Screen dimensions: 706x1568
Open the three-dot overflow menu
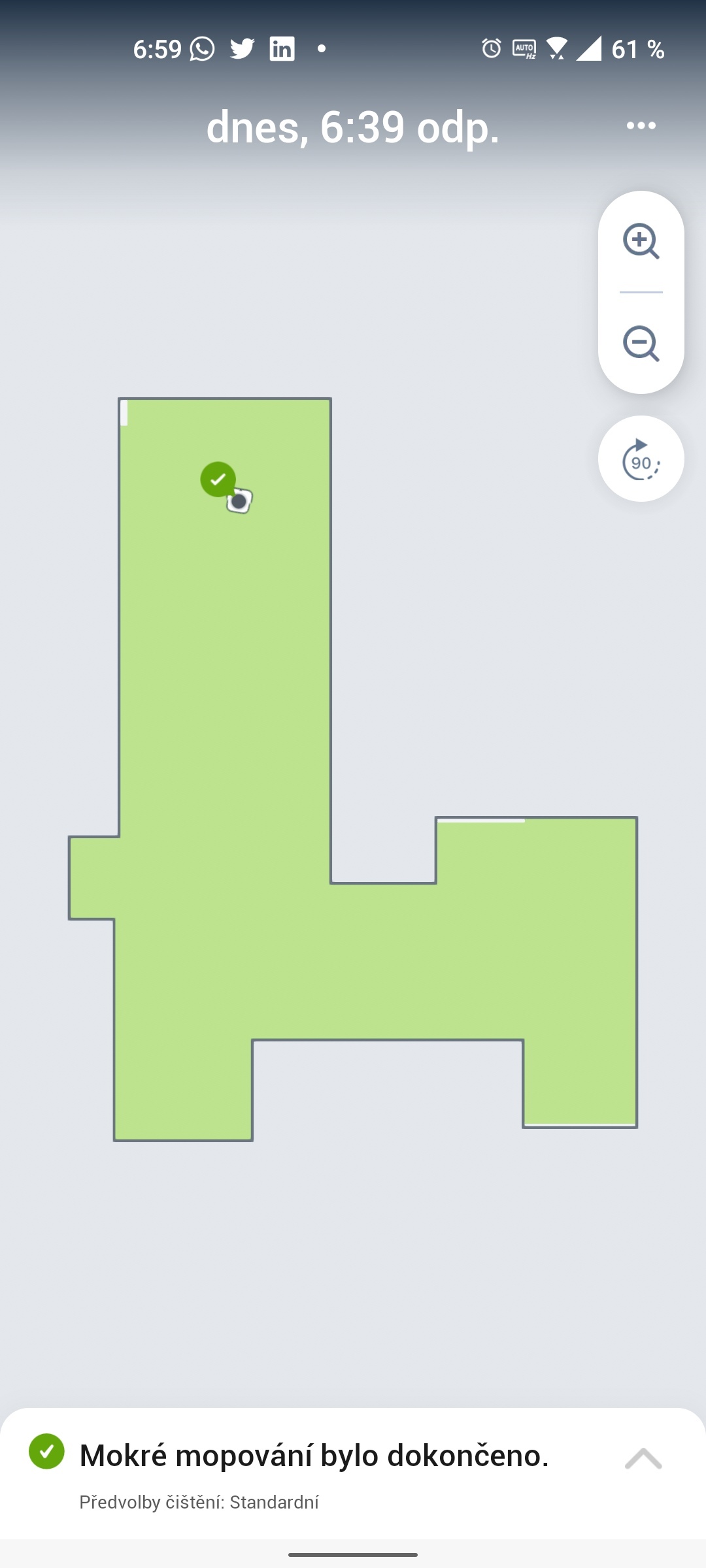click(x=641, y=125)
